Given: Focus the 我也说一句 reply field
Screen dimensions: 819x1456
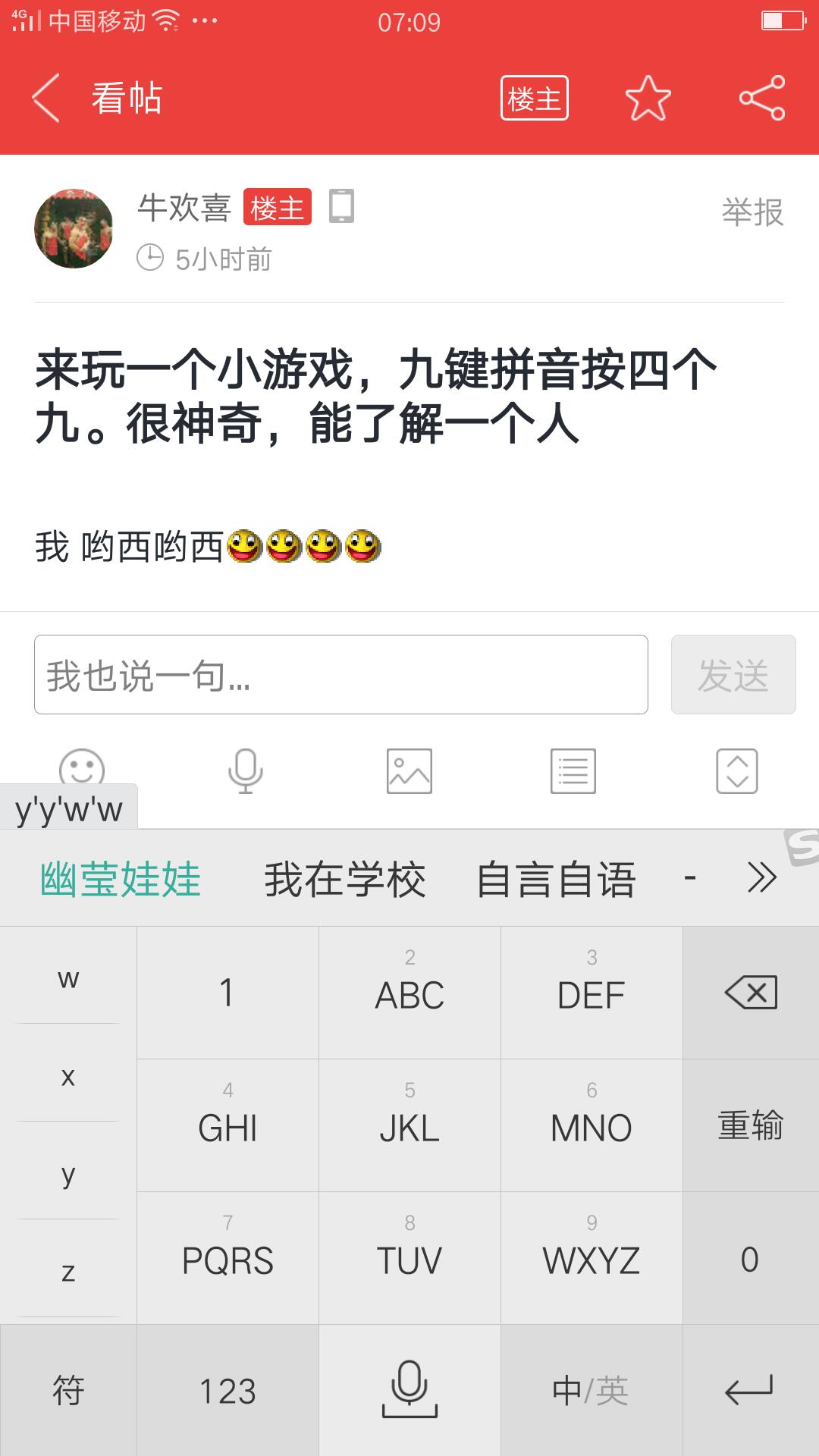Looking at the screenshot, I should coord(340,674).
